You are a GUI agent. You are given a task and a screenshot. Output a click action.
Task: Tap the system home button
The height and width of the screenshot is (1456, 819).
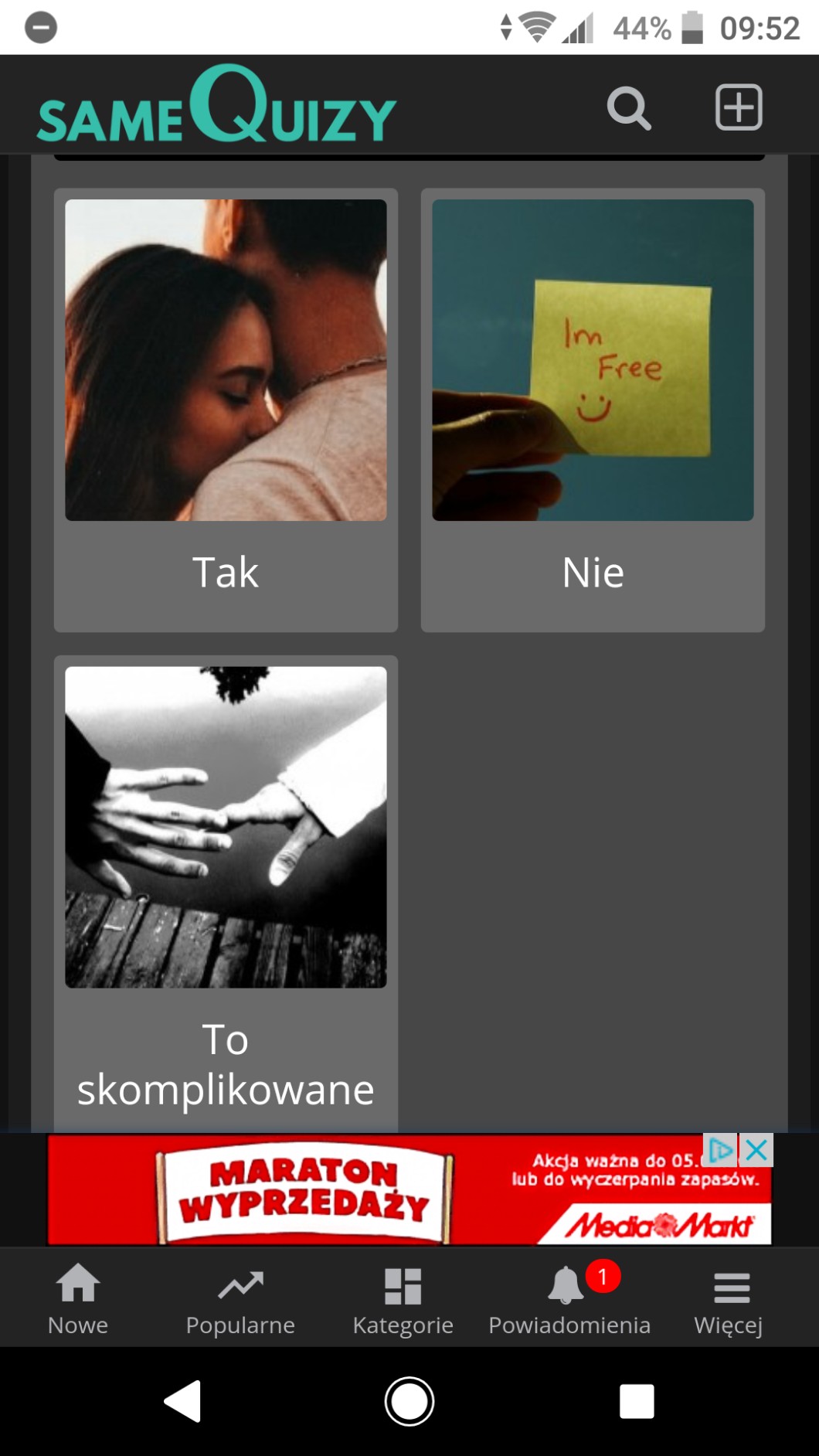tap(409, 1401)
